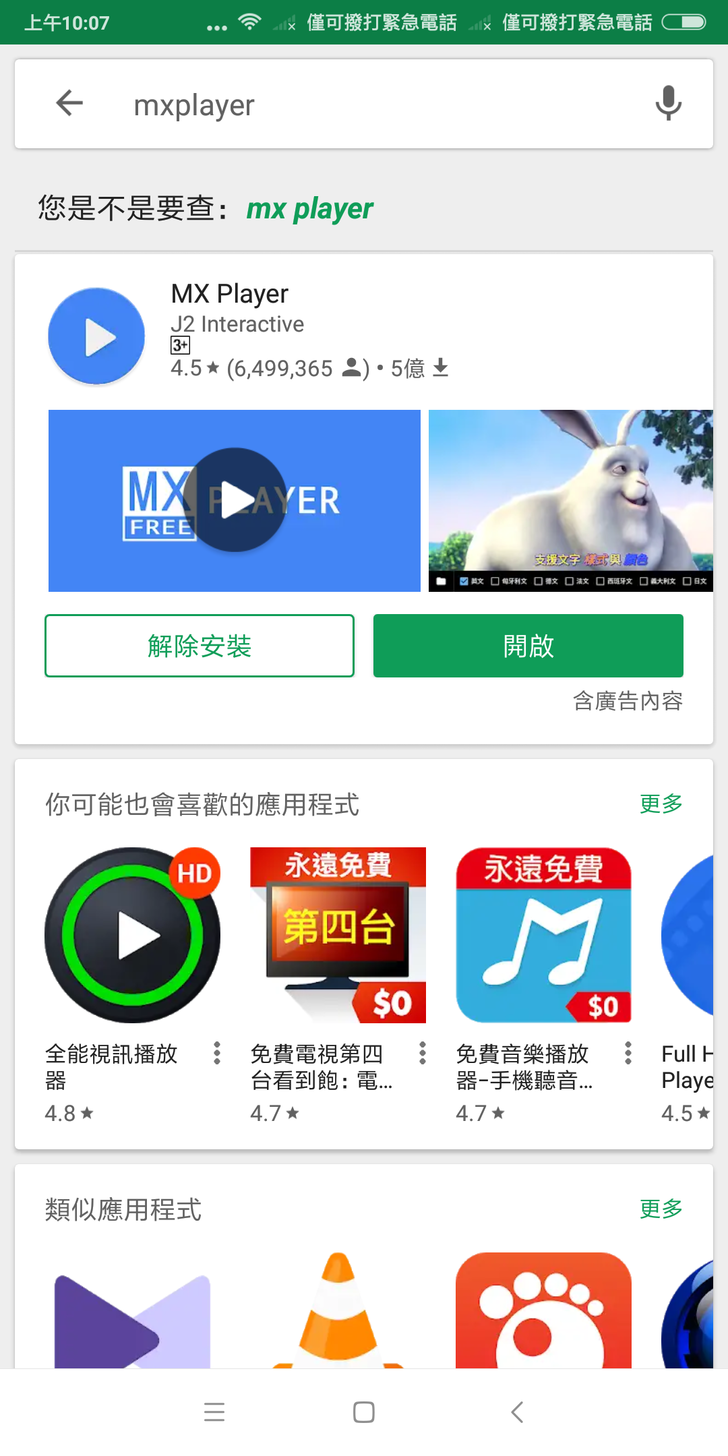Search the suggested 'mx player' spelling instead

310,209
